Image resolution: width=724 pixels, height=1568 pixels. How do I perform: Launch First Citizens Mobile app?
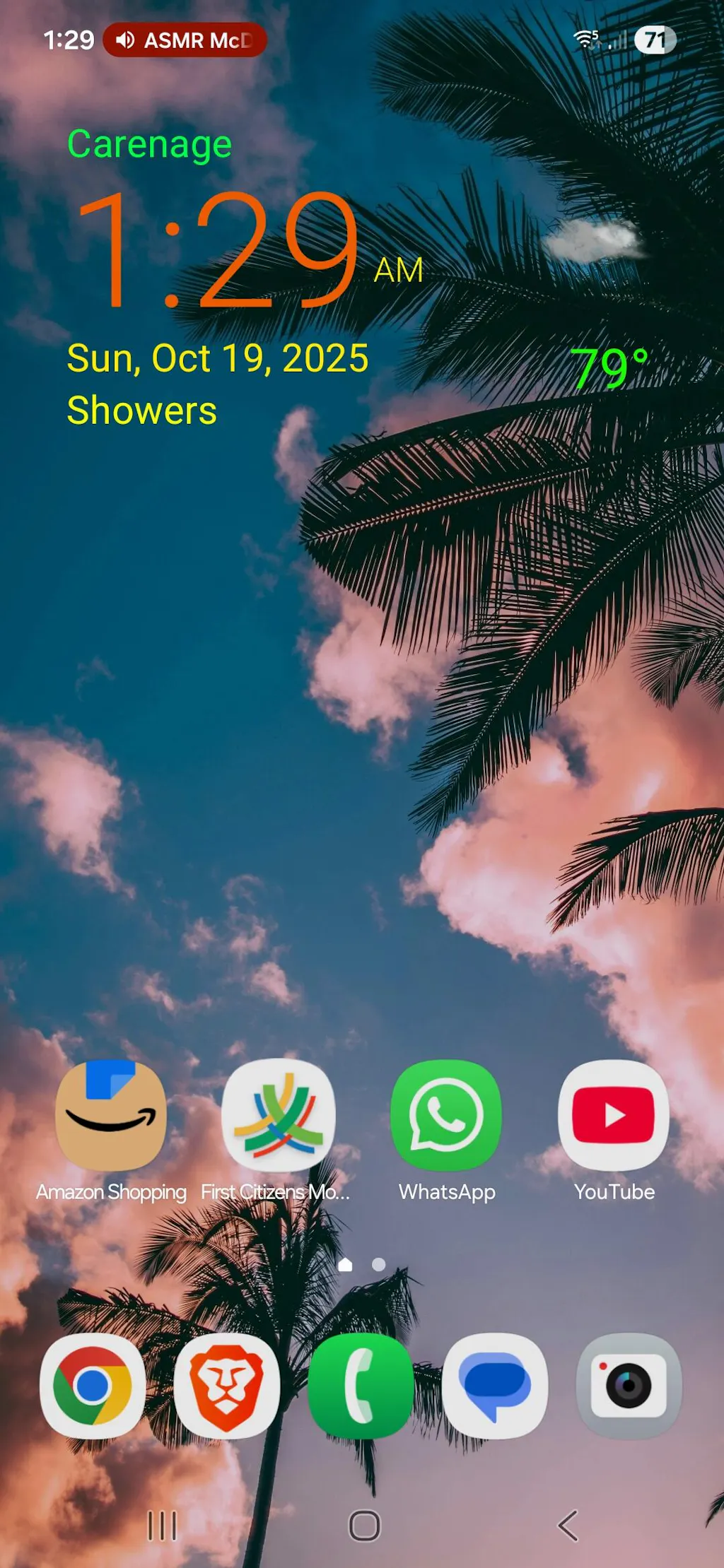278,1115
